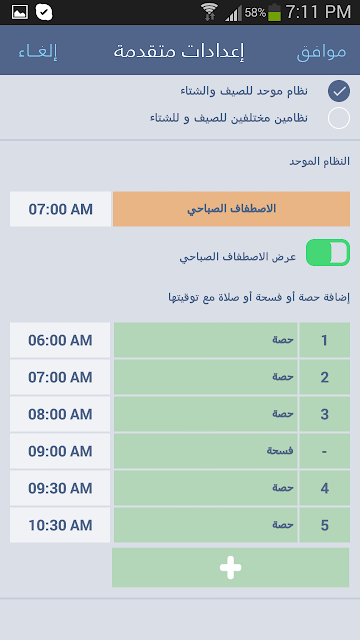Open the فسحة row type

[x=206, y=451]
